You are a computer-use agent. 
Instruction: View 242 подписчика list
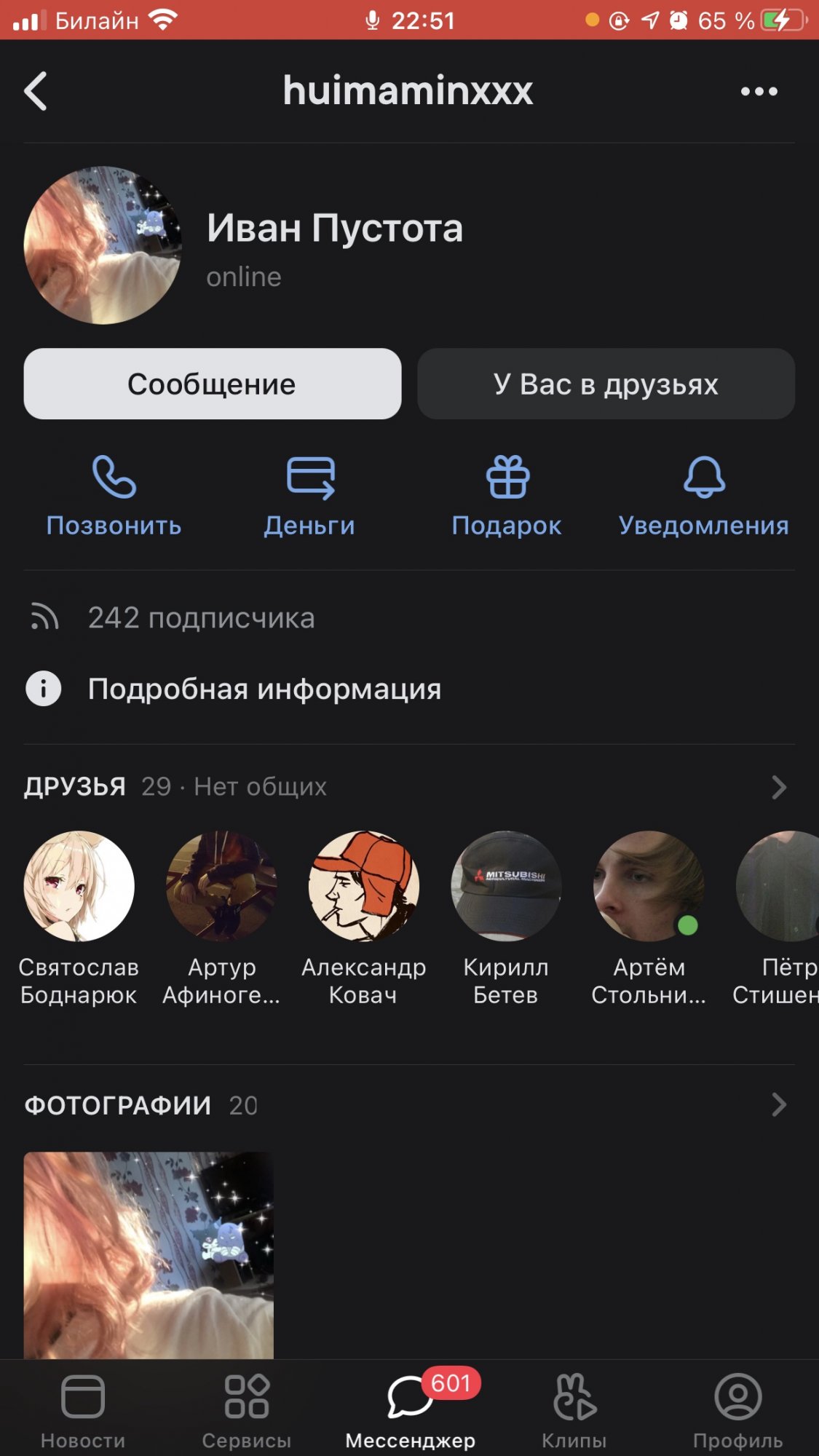click(x=201, y=618)
